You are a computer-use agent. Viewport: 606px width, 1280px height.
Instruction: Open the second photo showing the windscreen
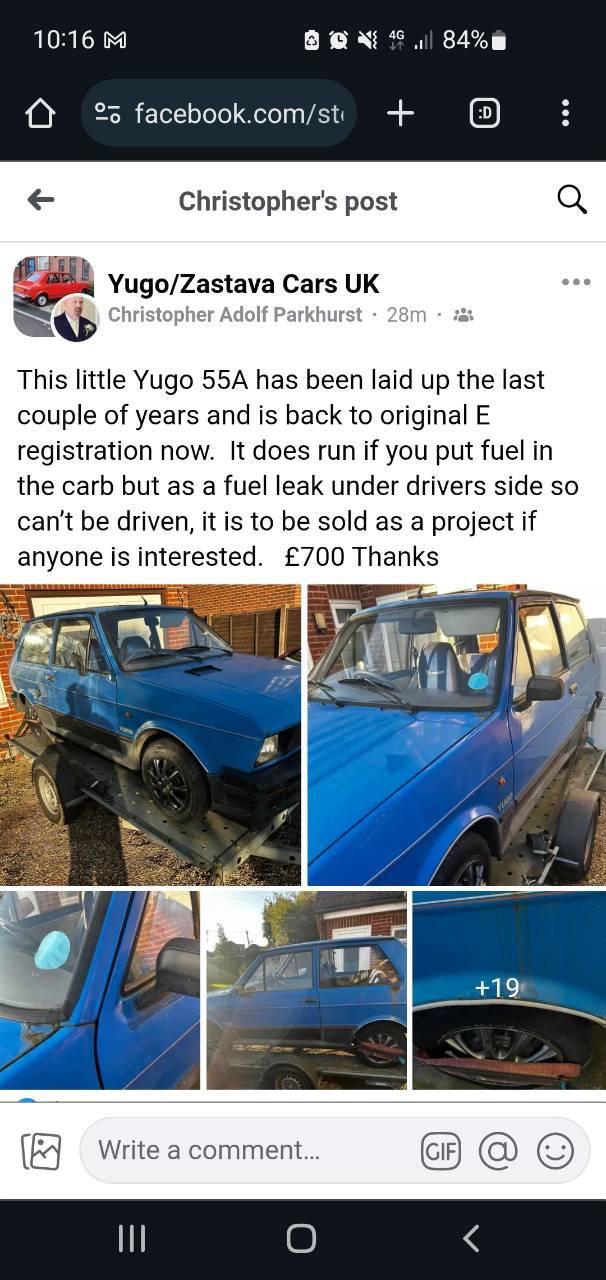click(x=456, y=735)
